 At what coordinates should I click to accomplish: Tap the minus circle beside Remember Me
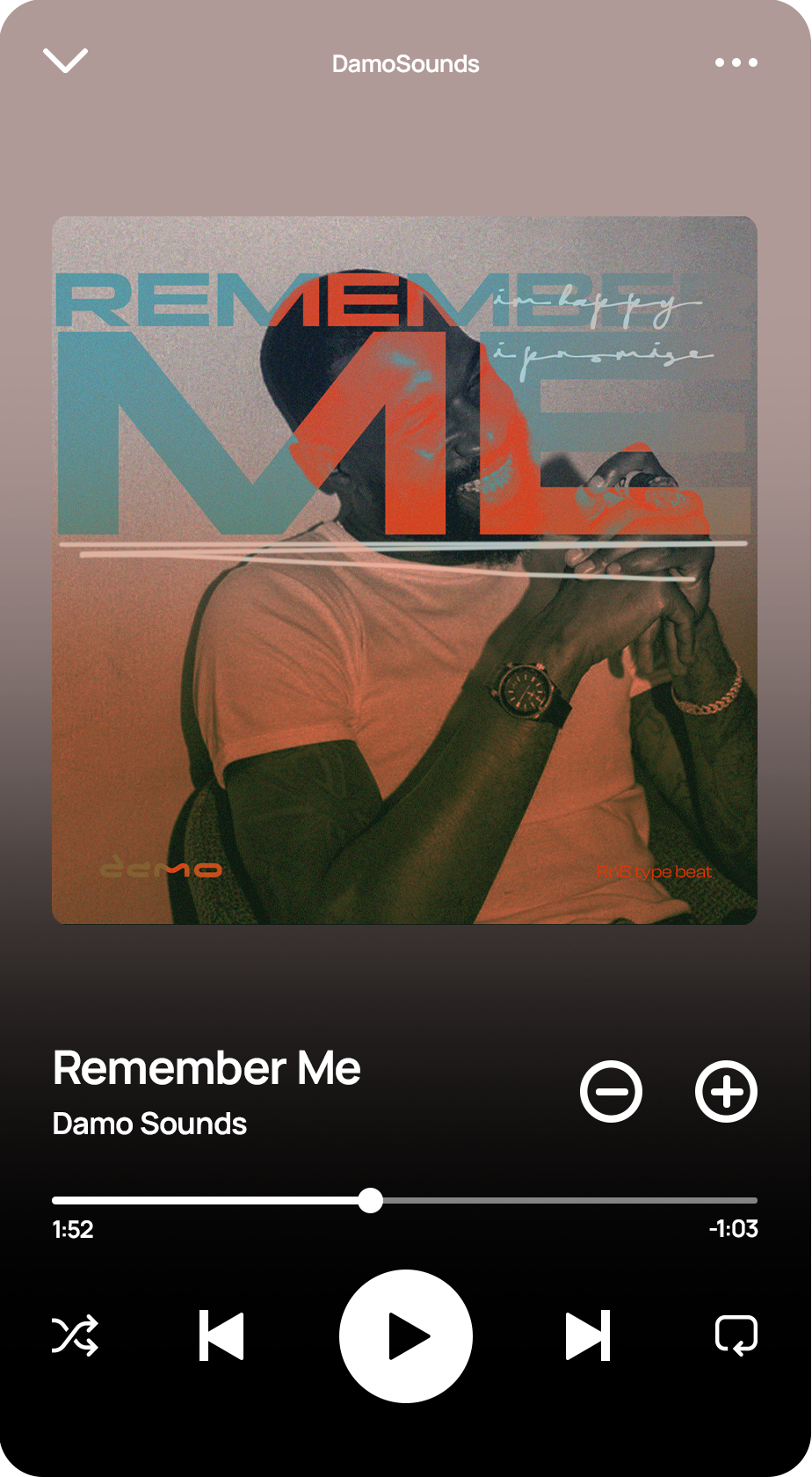[611, 1092]
